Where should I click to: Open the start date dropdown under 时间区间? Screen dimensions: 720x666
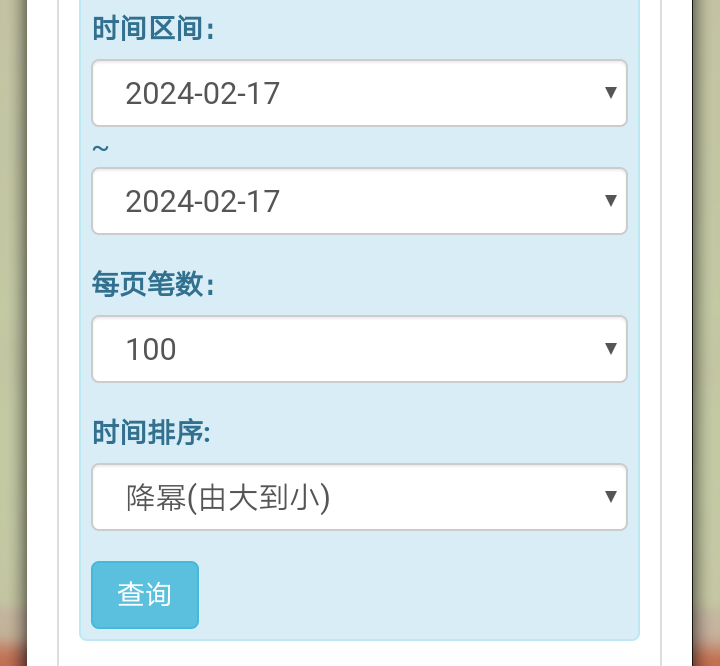pyautogui.click(x=359, y=93)
